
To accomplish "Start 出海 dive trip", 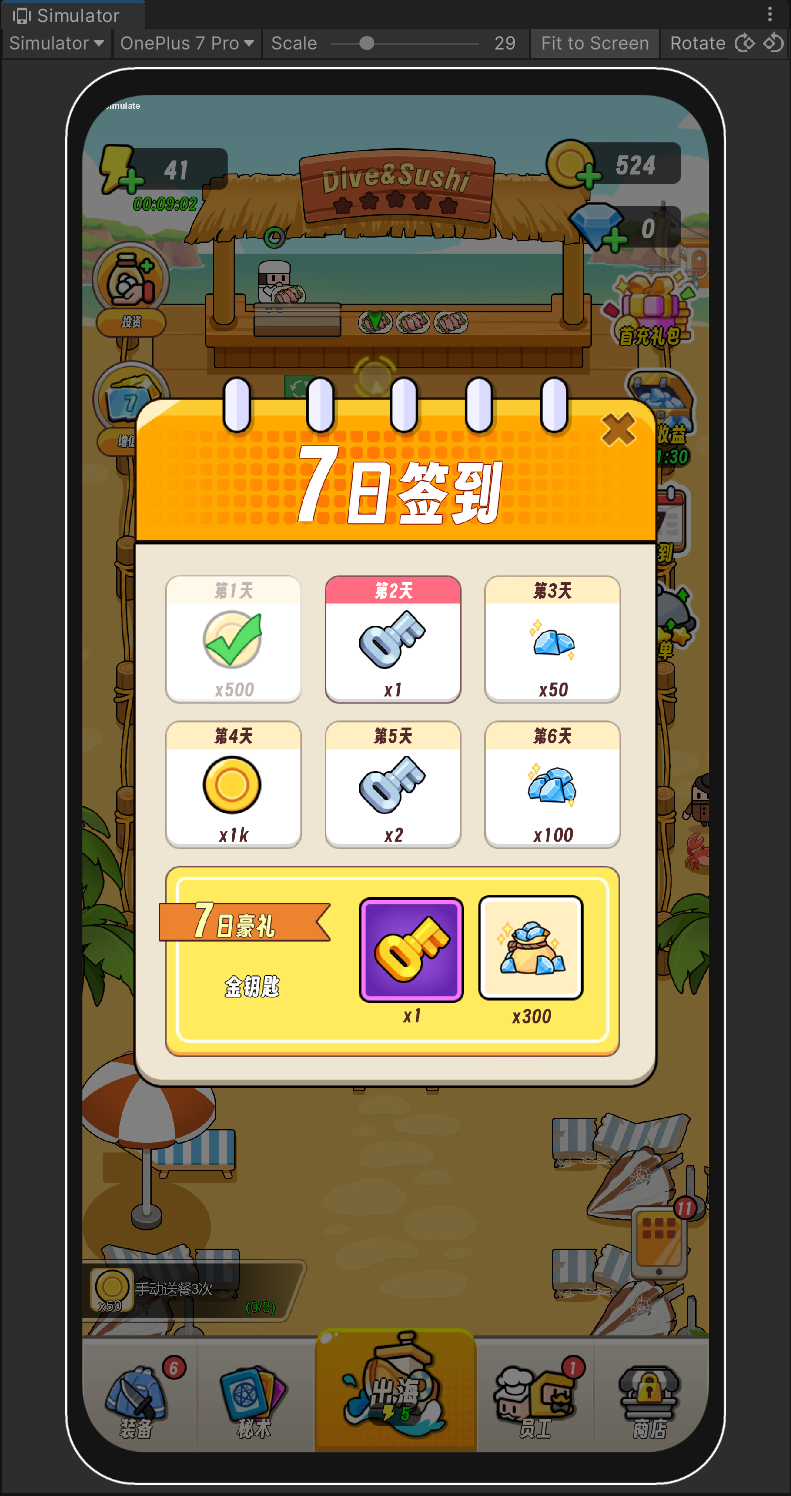I will 395,1392.
